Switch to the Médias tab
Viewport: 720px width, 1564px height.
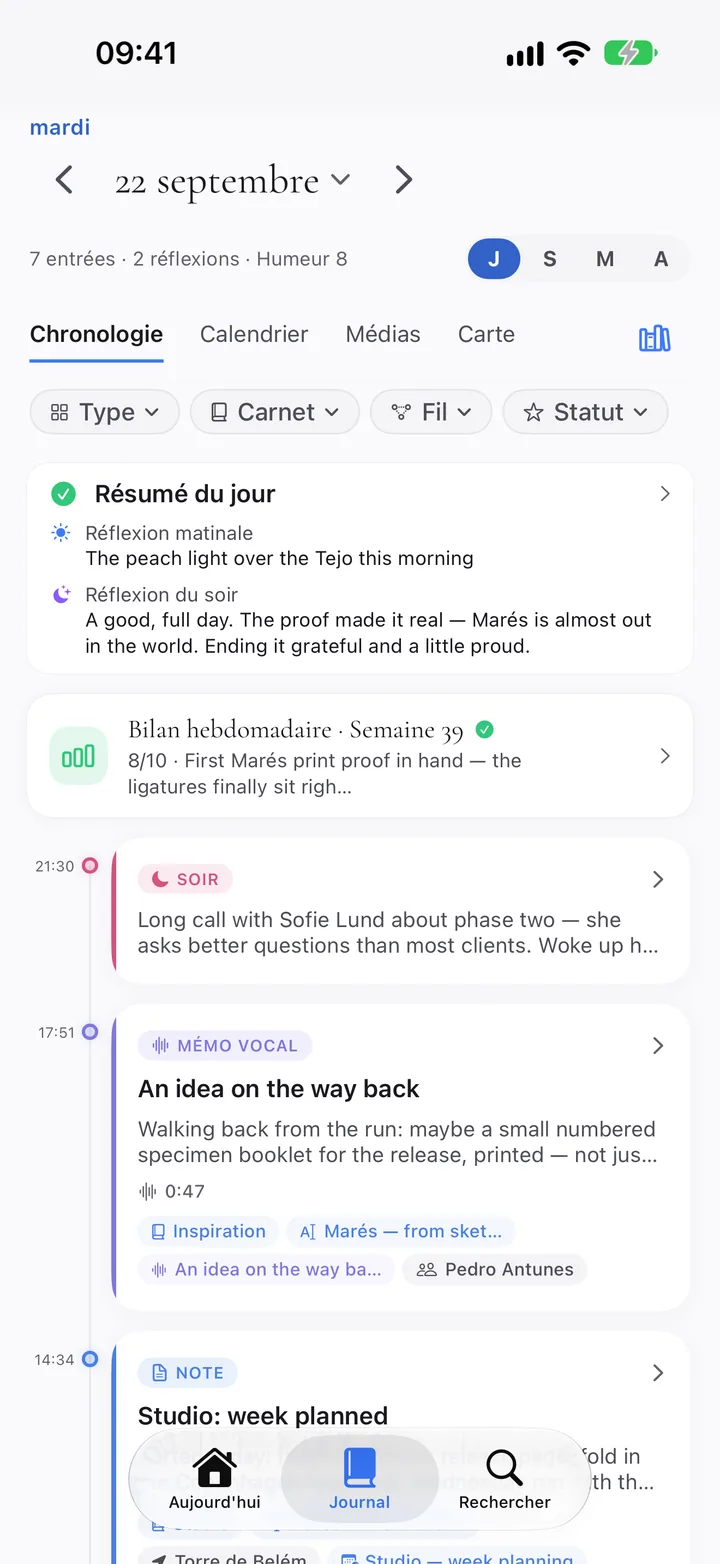click(383, 334)
